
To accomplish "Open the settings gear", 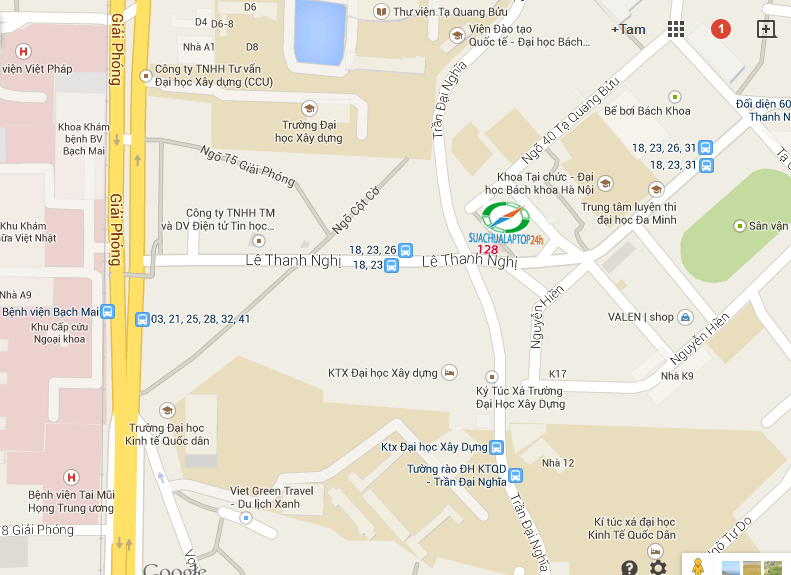I will pyautogui.click(x=658, y=567).
